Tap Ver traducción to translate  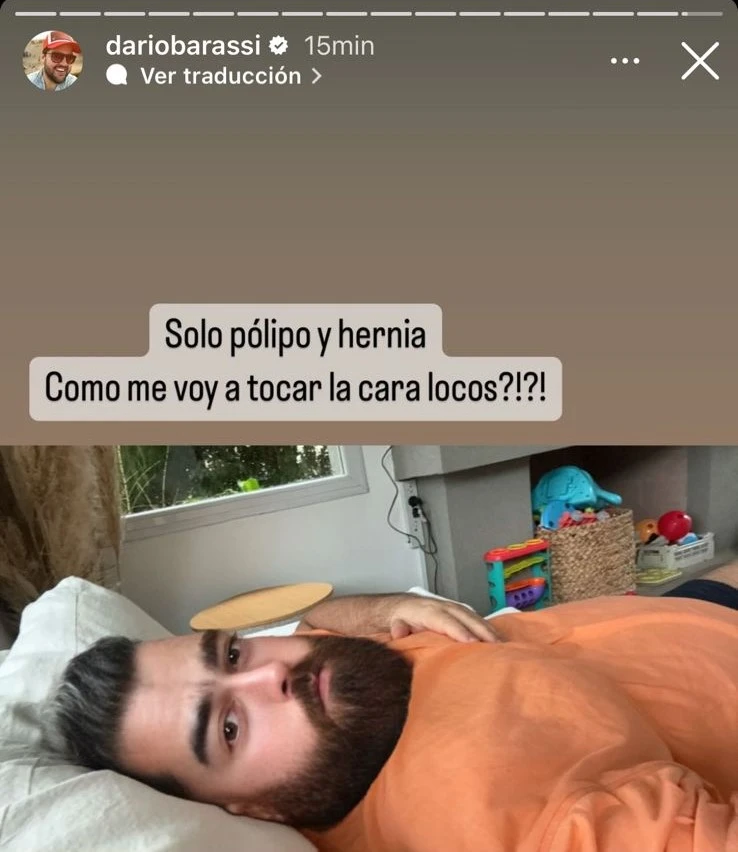220,76
